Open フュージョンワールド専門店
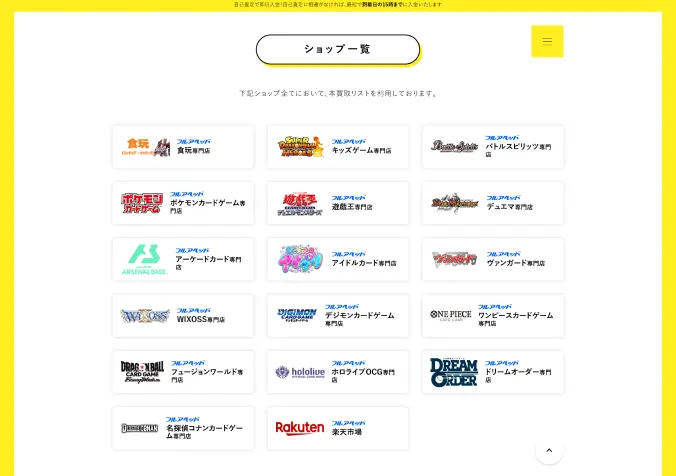Viewport: 676px width, 476px height. 183,372
